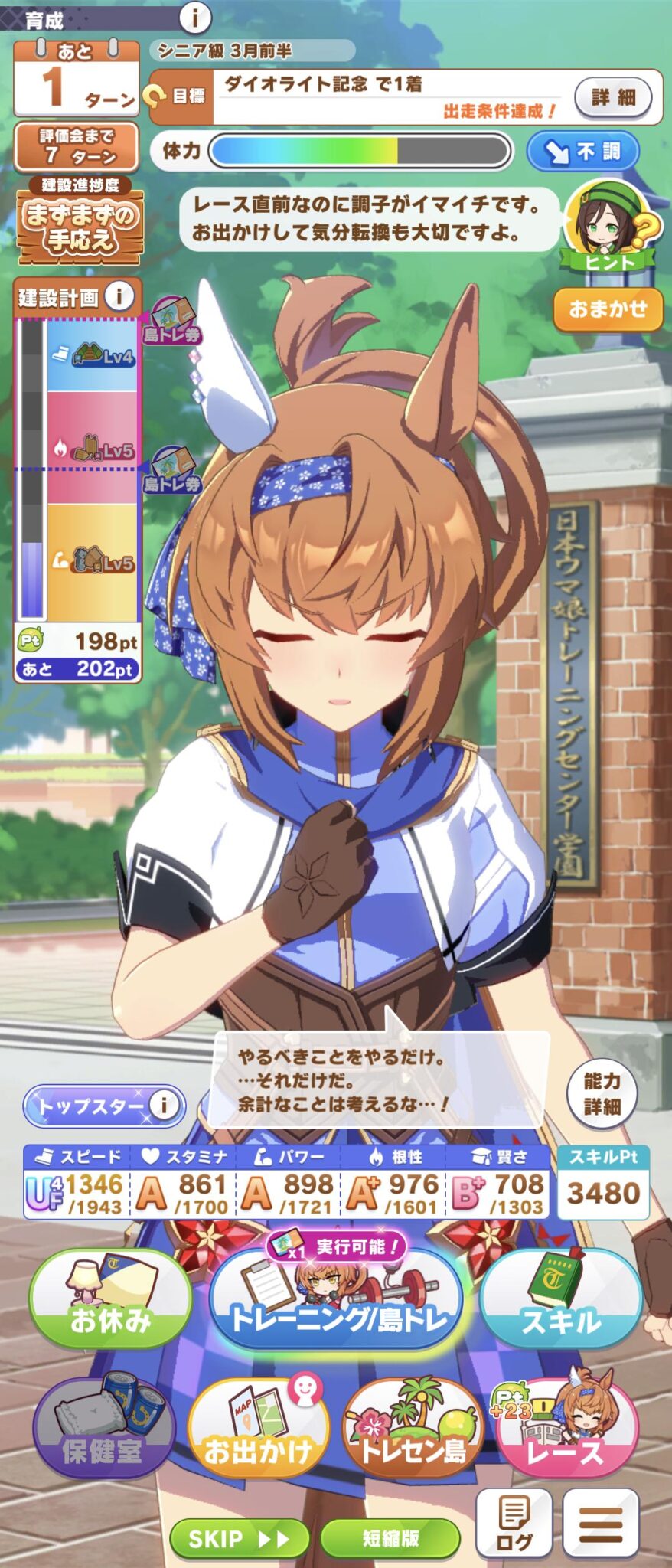Go on an お出かけ outing
The width and height of the screenshot is (672, 1568).
tap(258, 1428)
